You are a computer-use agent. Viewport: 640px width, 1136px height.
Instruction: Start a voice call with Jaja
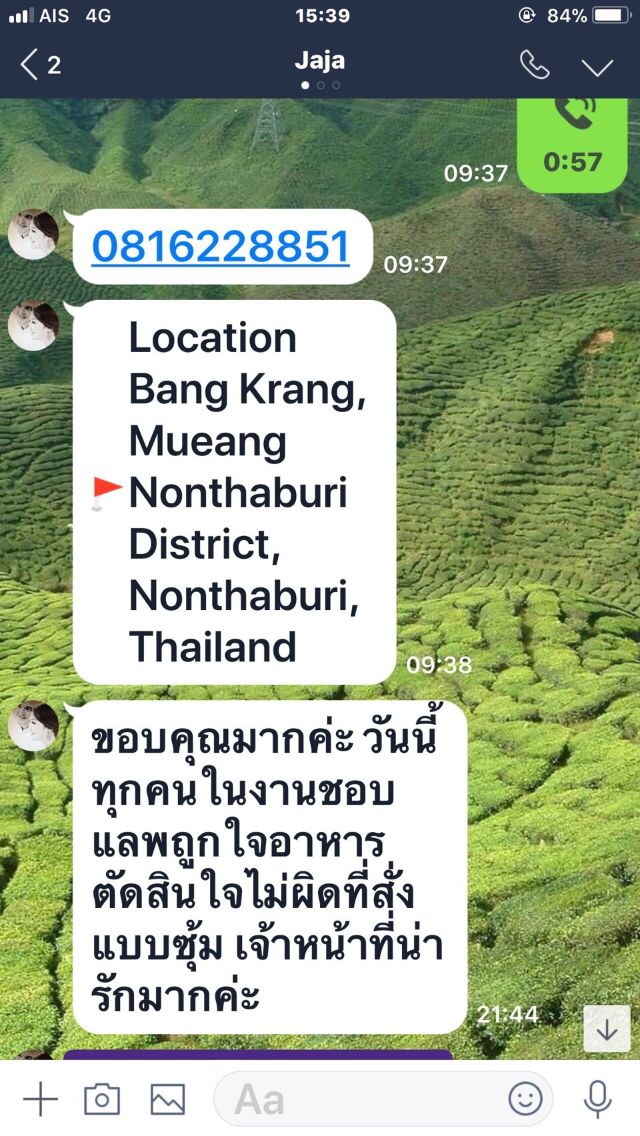[x=534, y=66]
